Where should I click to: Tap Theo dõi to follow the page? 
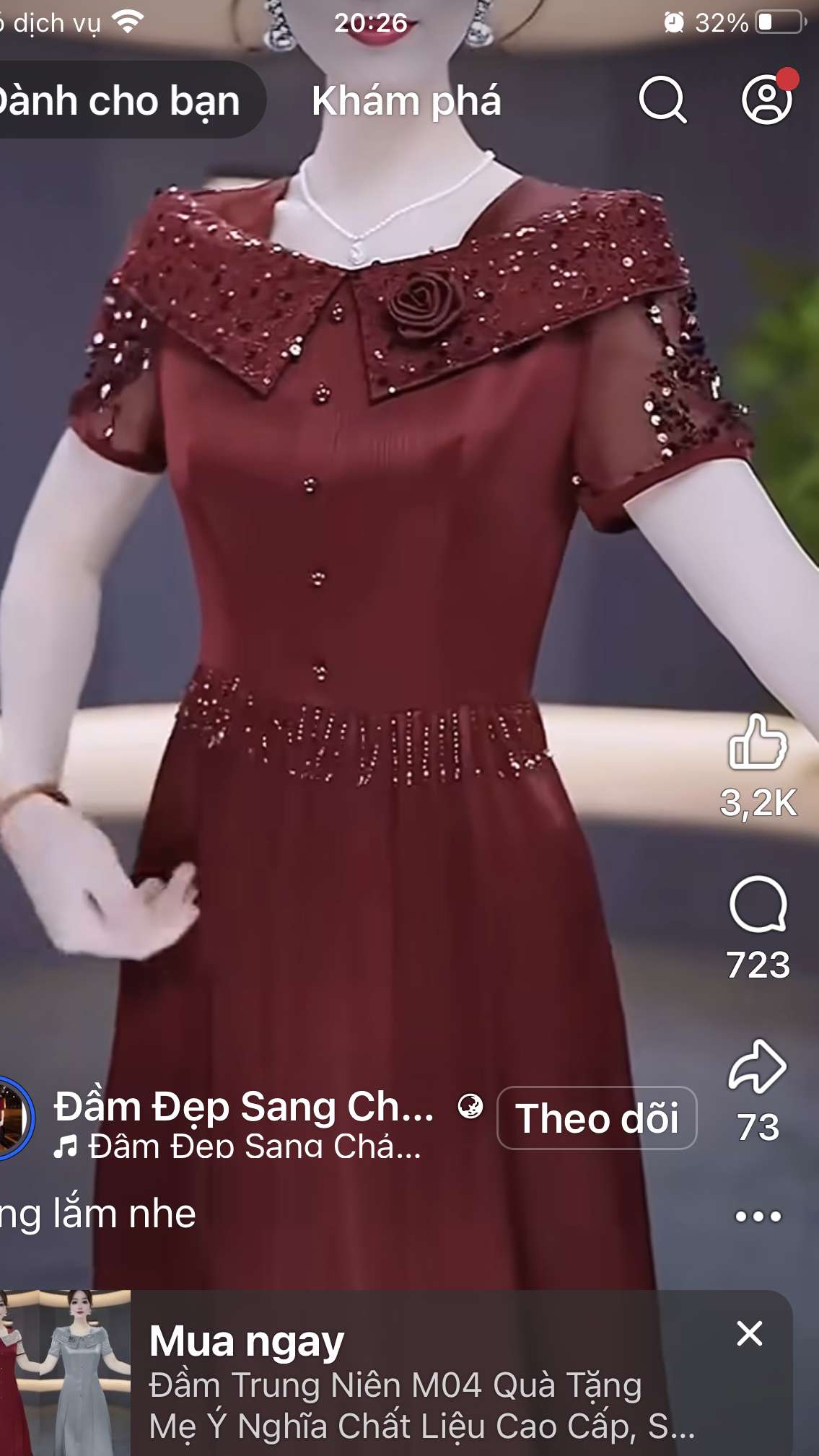(597, 1118)
